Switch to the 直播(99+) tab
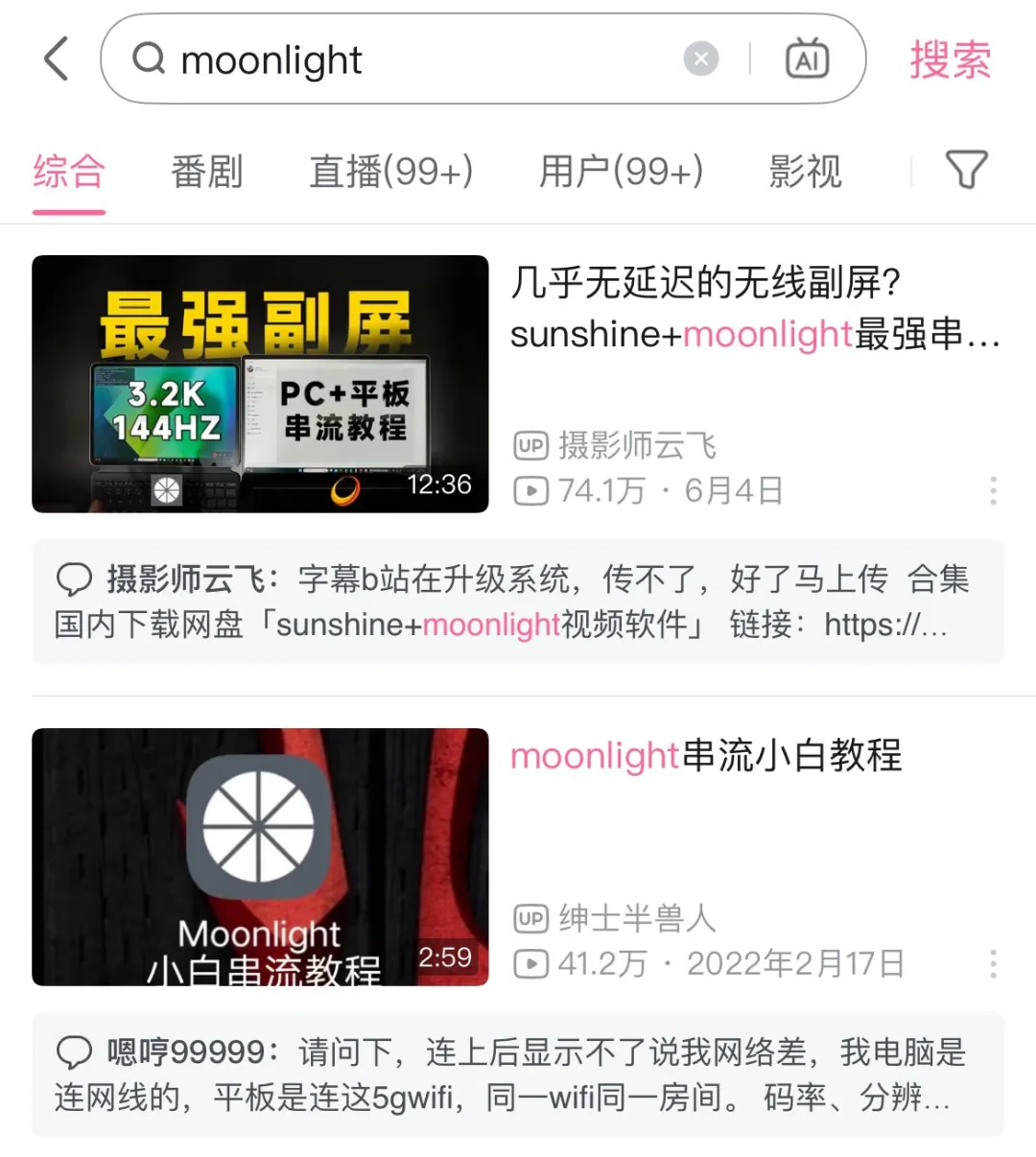The height and width of the screenshot is (1157, 1036). click(390, 172)
